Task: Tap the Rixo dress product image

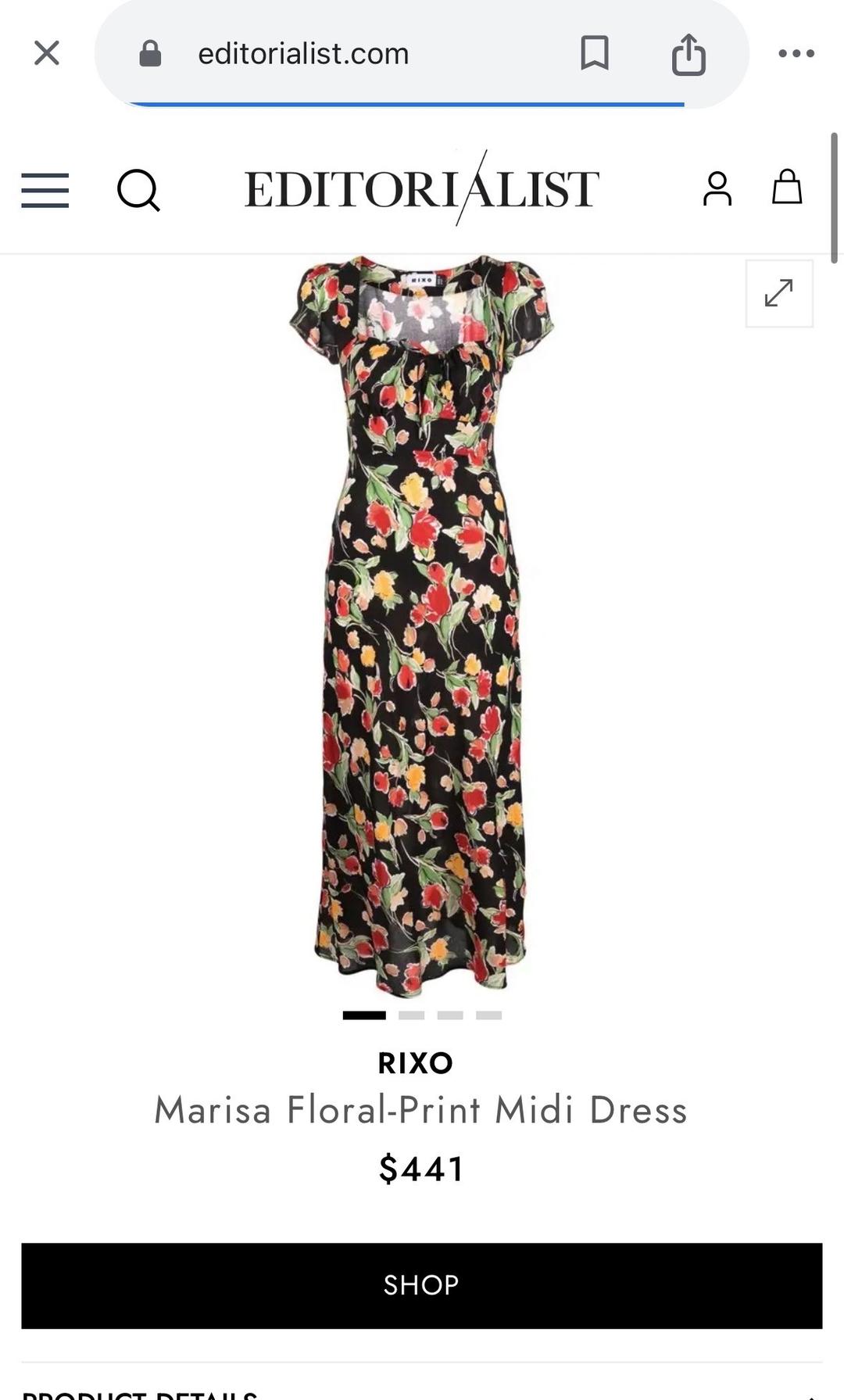Action: (422, 625)
